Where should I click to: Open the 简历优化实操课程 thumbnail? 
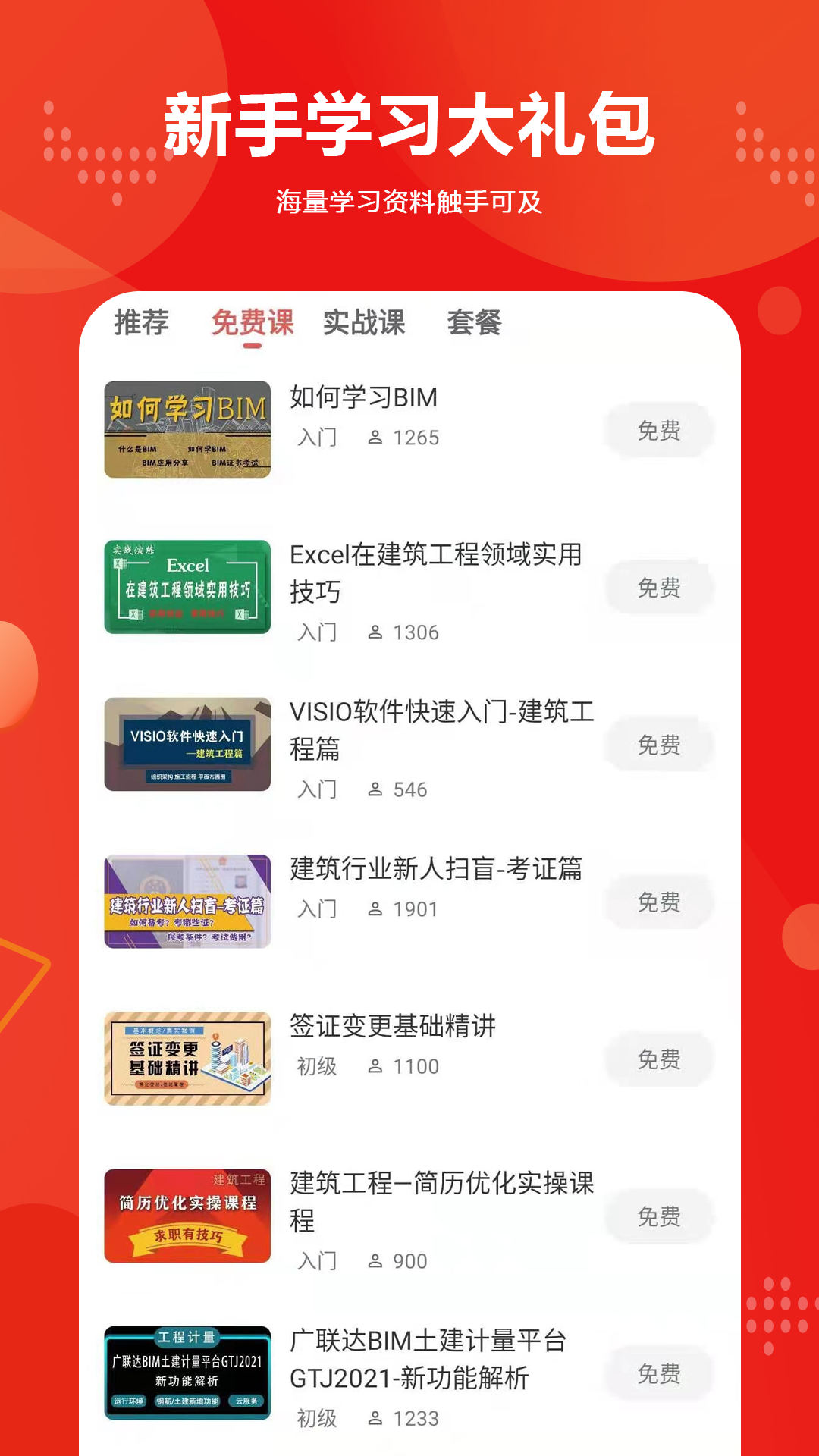click(x=187, y=1216)
